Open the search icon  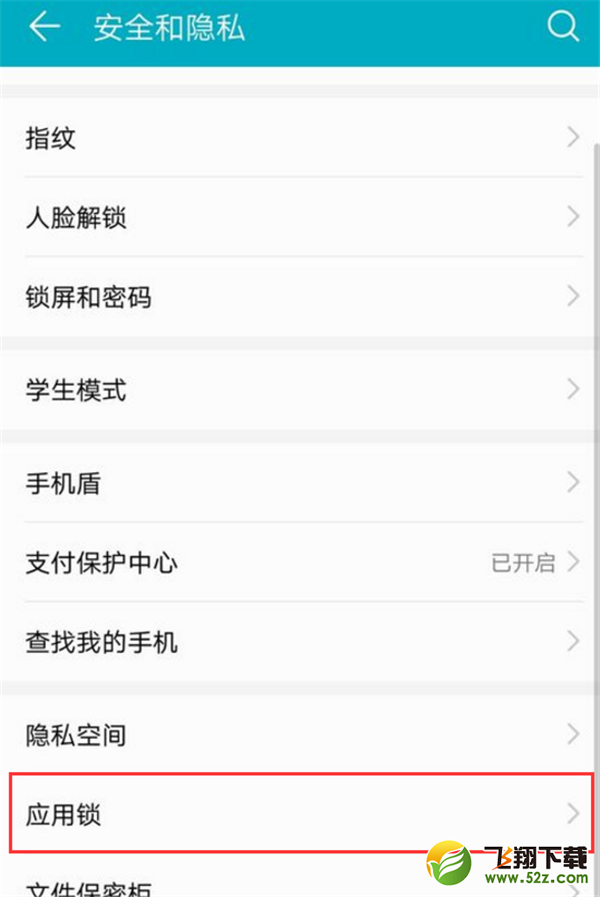tap(563, 28)
